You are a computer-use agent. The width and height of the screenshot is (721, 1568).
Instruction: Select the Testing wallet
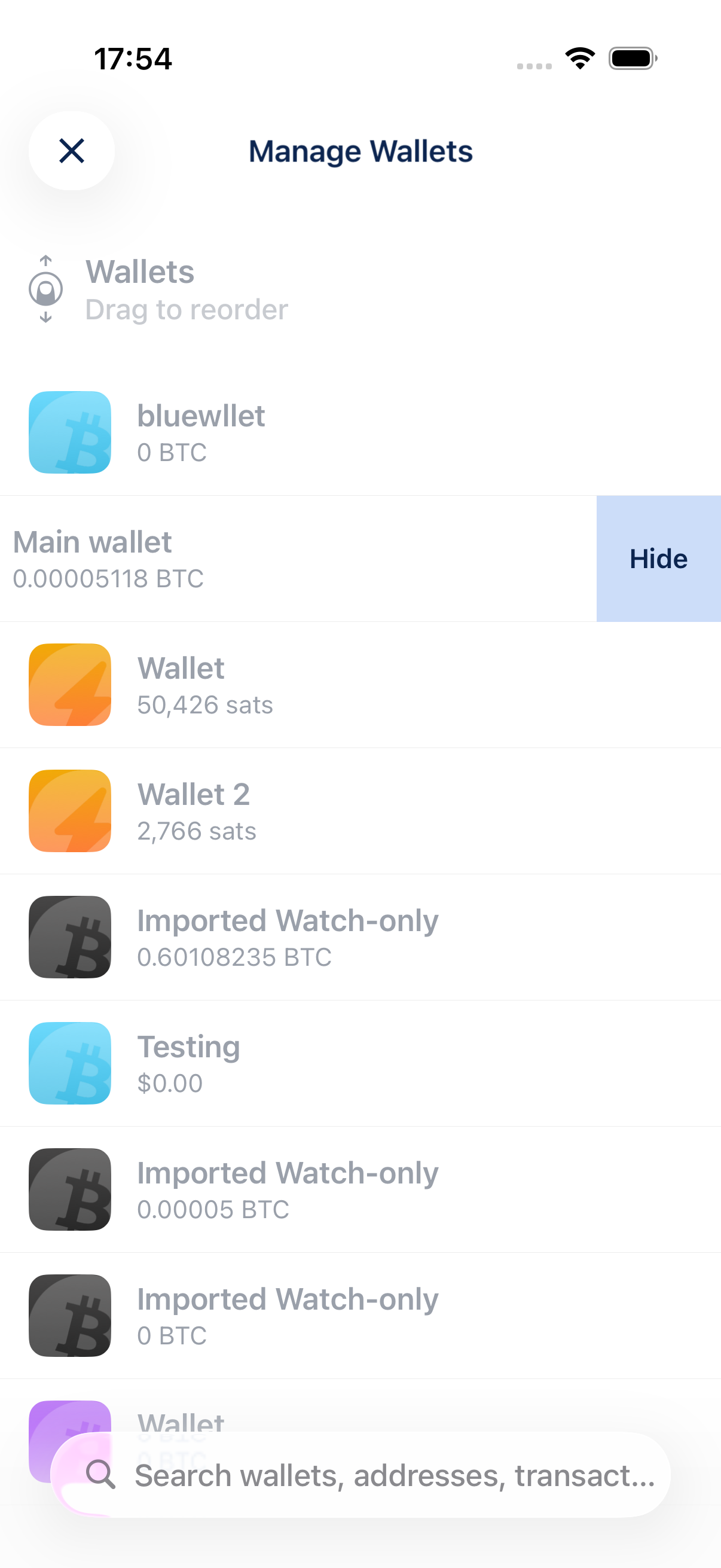(360, 1063)
